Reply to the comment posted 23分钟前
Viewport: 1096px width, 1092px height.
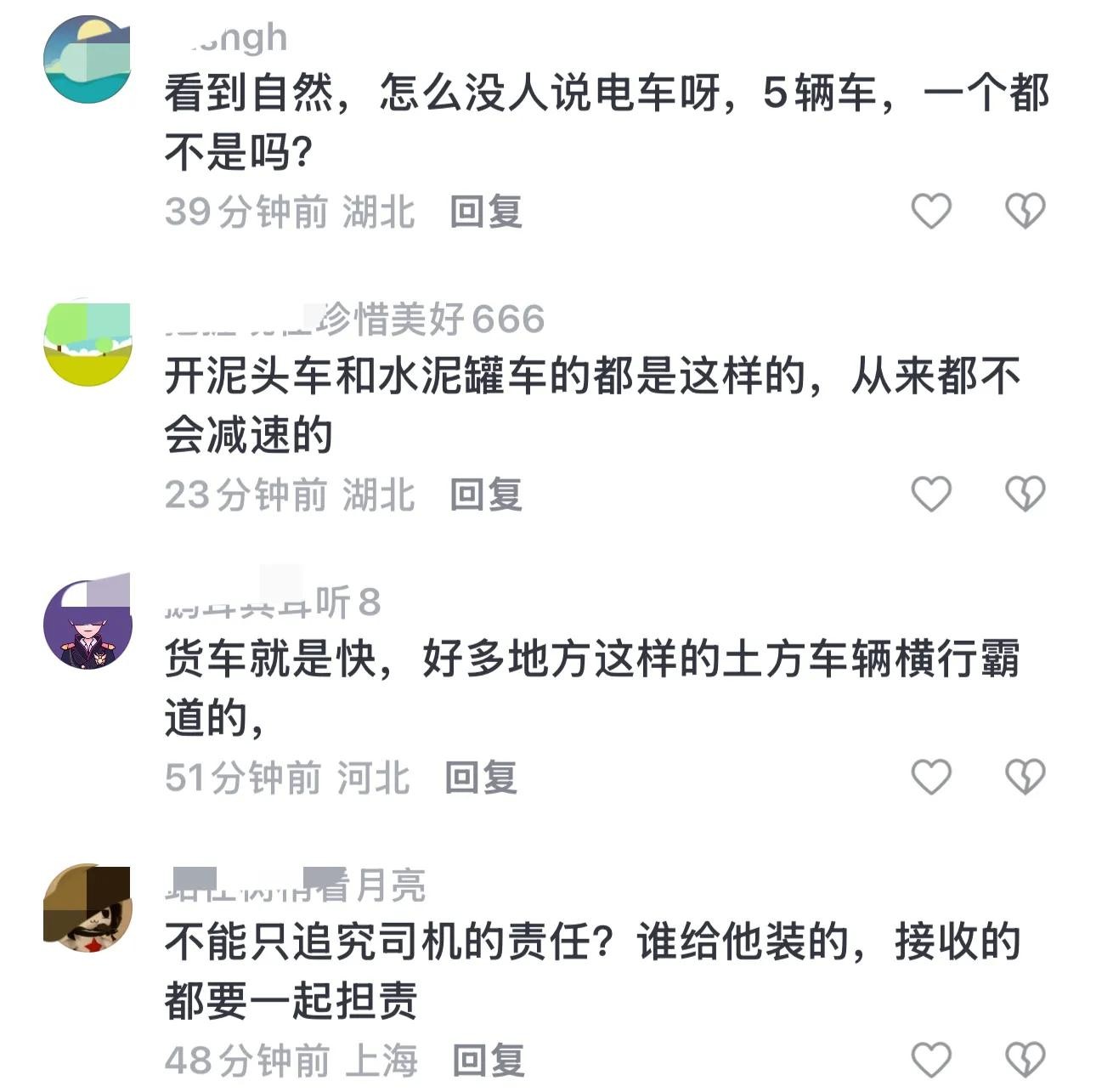[485, 495]
